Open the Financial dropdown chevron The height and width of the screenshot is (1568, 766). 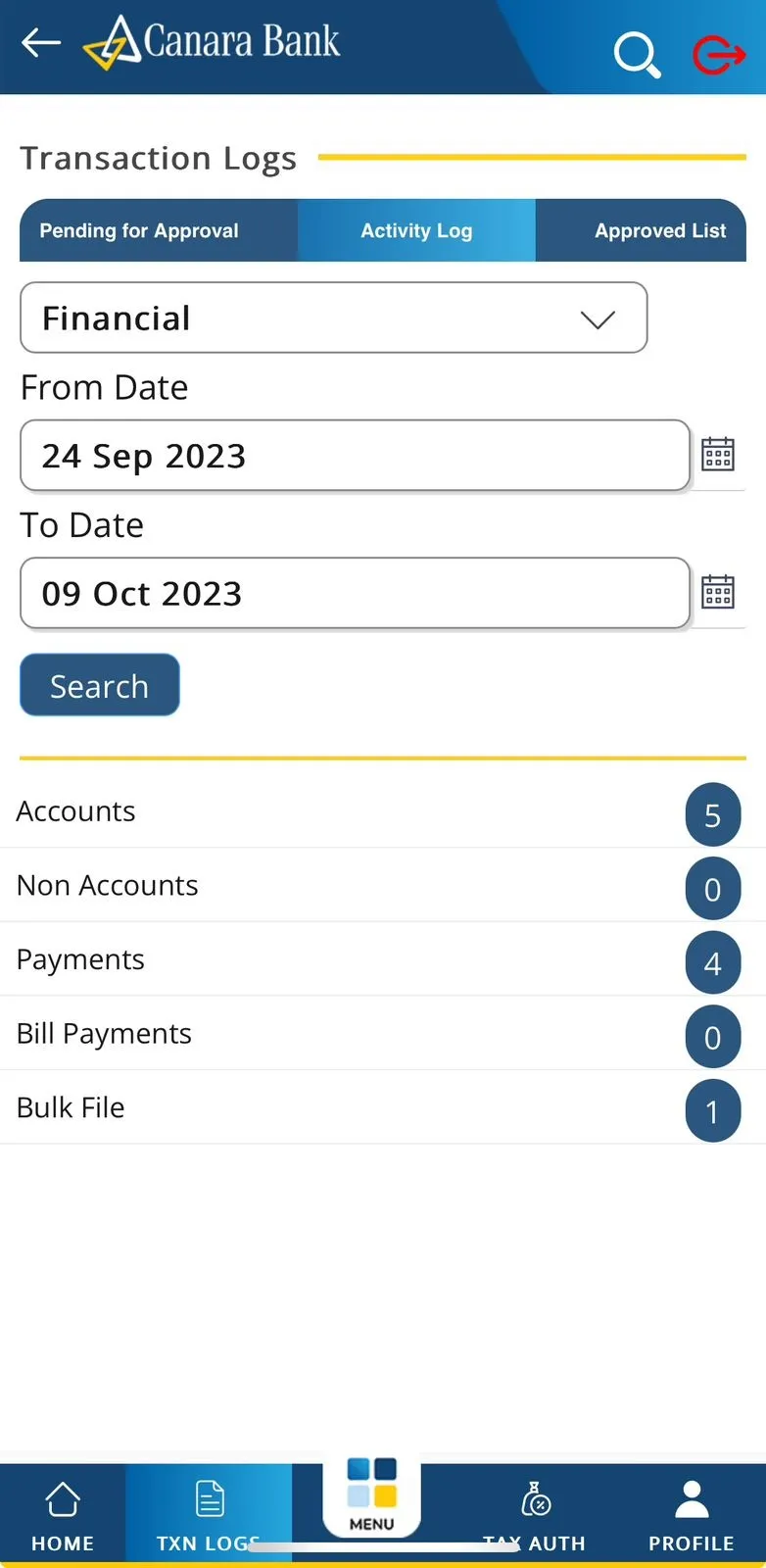tap(598, 319)
